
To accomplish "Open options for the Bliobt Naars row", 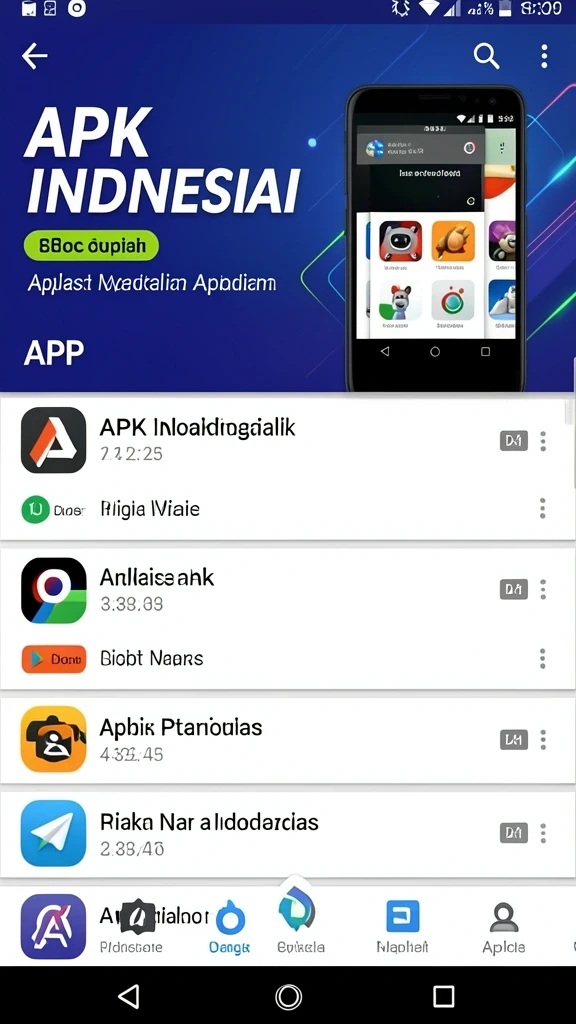I will 543,659.
